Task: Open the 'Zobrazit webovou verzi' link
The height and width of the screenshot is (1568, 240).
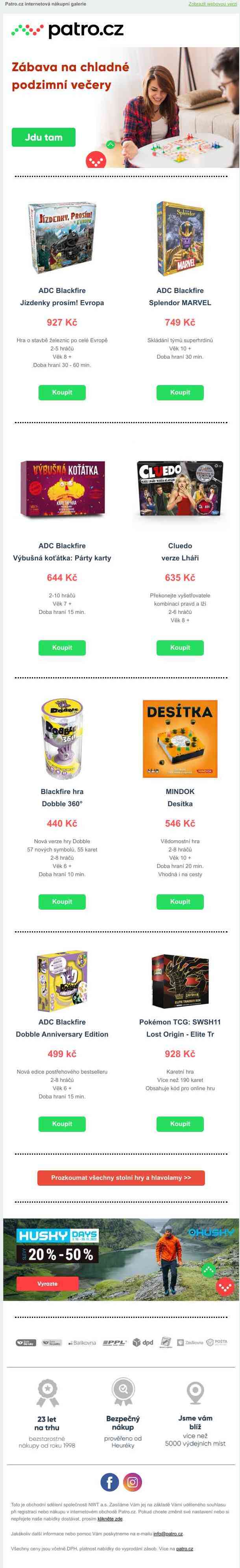Action: click(x=212, y=4)
